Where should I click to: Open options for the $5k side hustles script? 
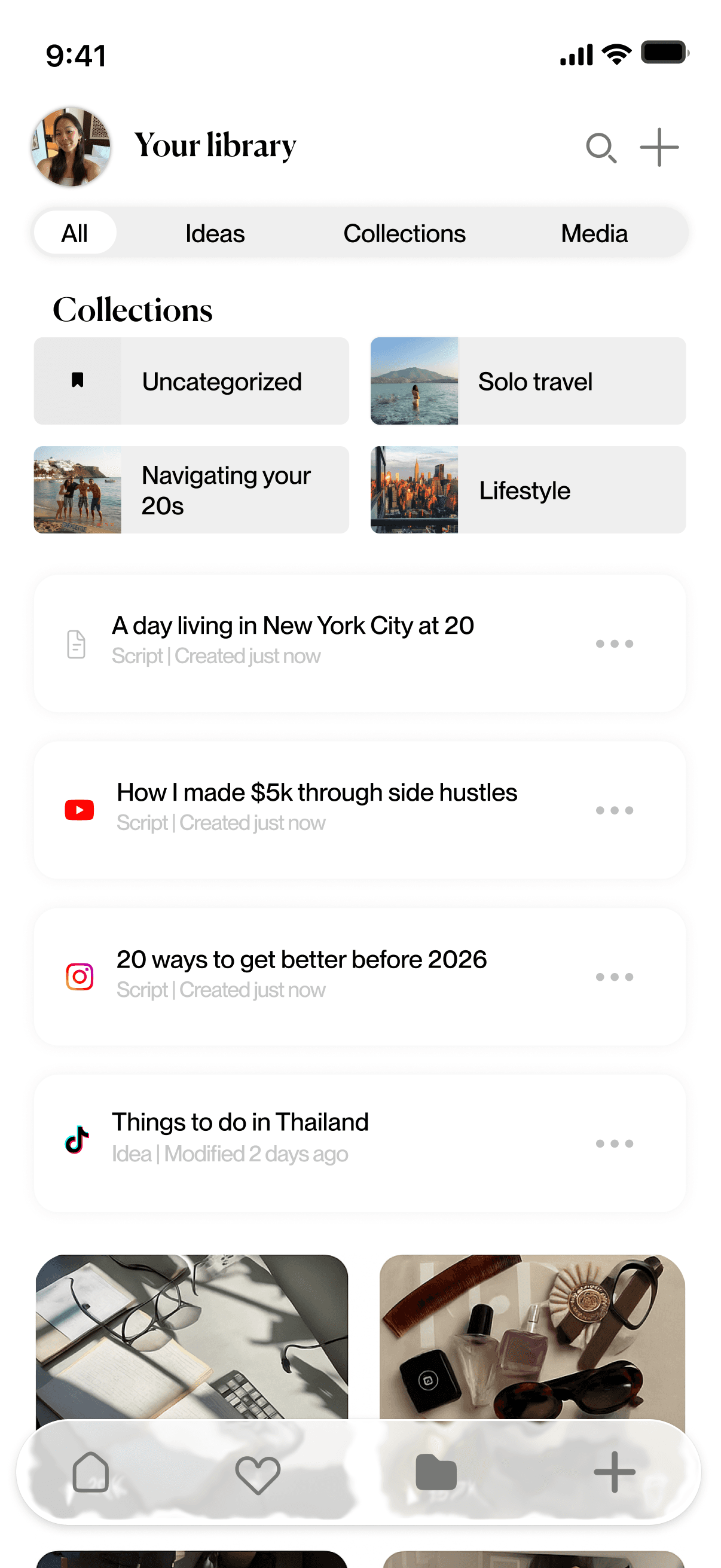click(x=614, y=810)
